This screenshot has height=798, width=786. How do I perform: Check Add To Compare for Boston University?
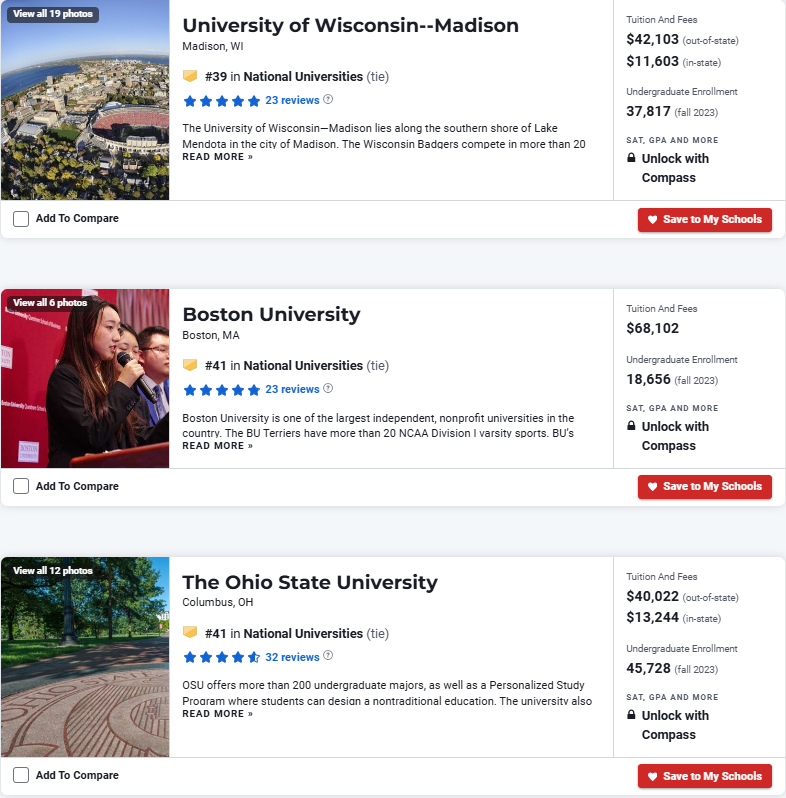pyautogui.click(x=21, y=487)
